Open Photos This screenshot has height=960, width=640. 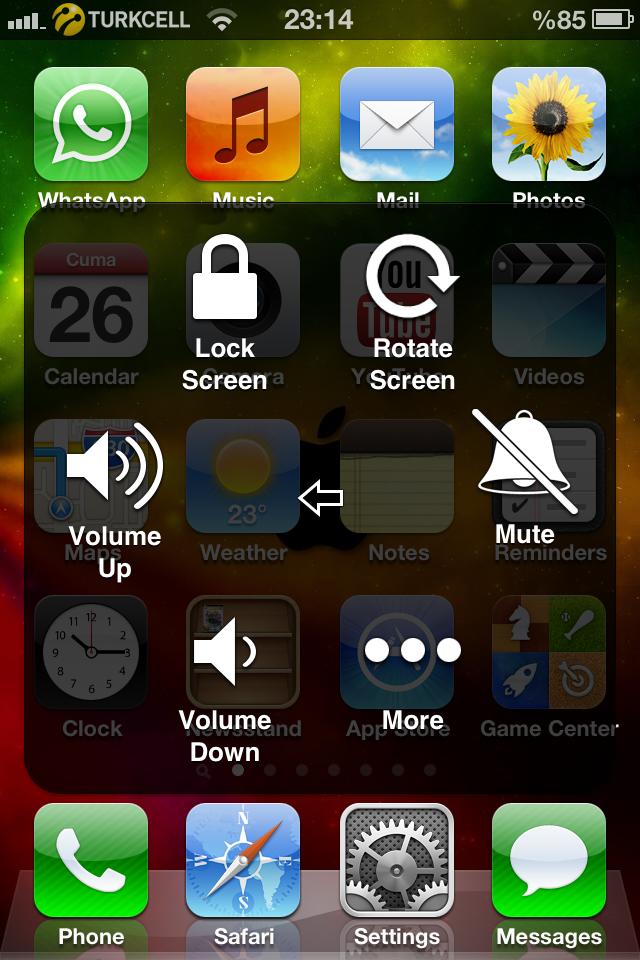[x=549, y=125]
